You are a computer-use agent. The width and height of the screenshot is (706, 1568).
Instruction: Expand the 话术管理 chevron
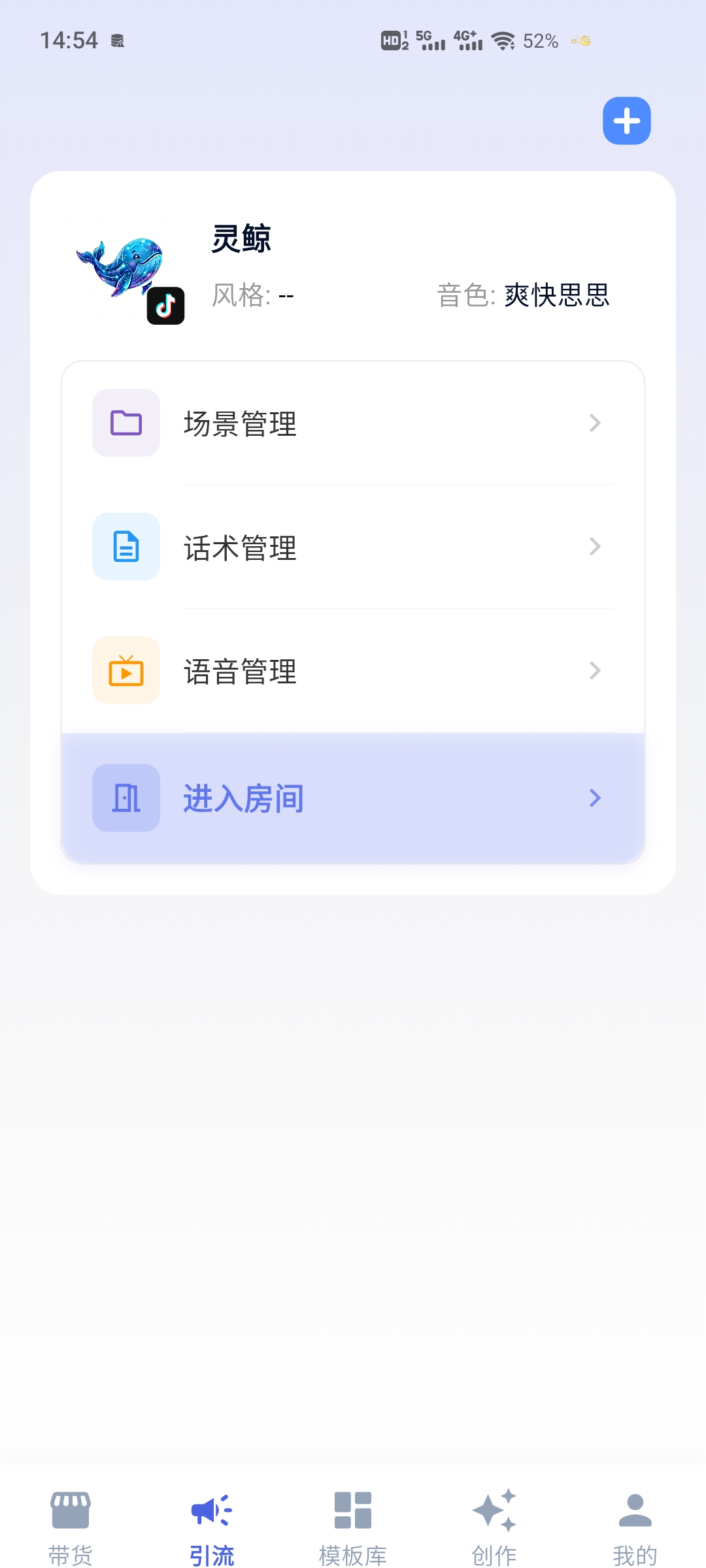point(595,547)
